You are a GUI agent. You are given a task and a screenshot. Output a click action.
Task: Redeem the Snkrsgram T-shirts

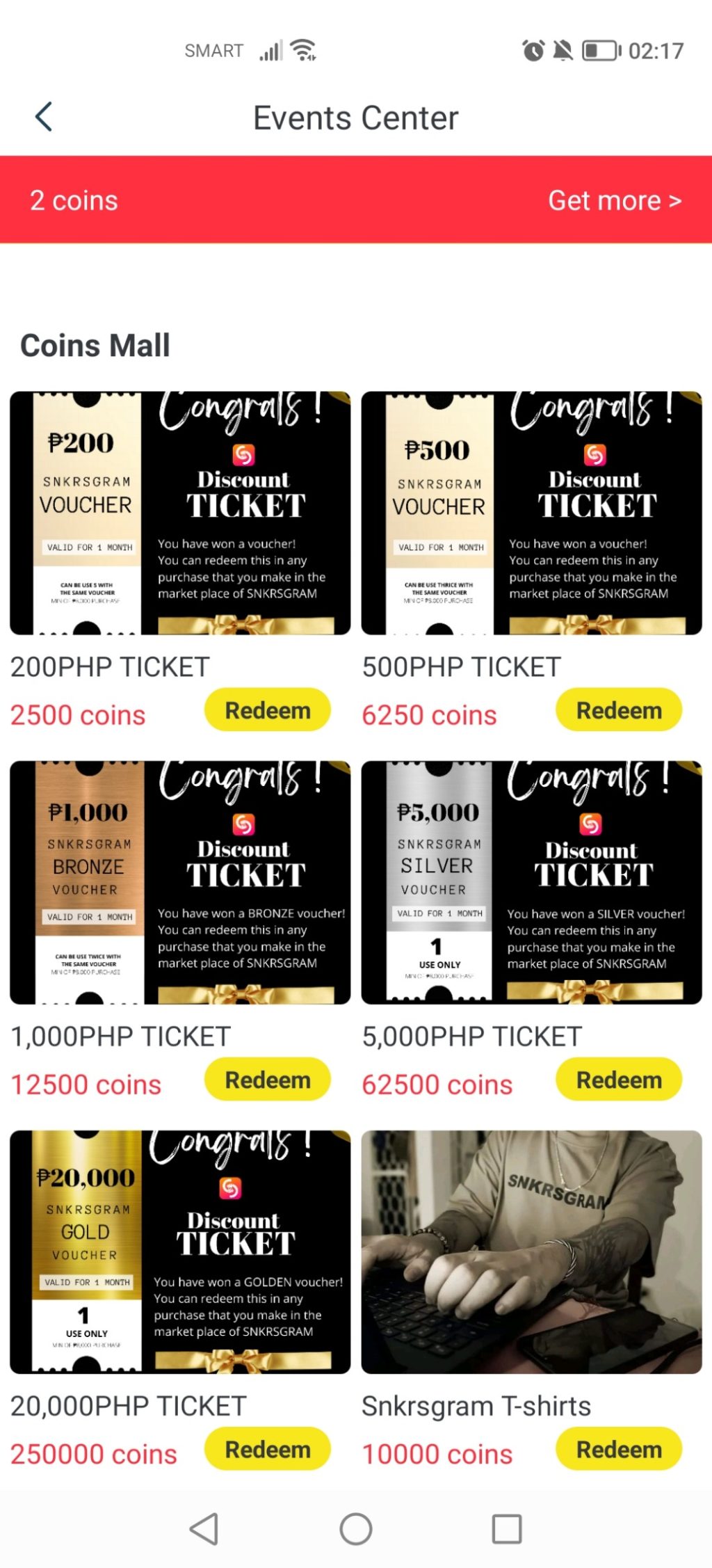point(618,1449)
